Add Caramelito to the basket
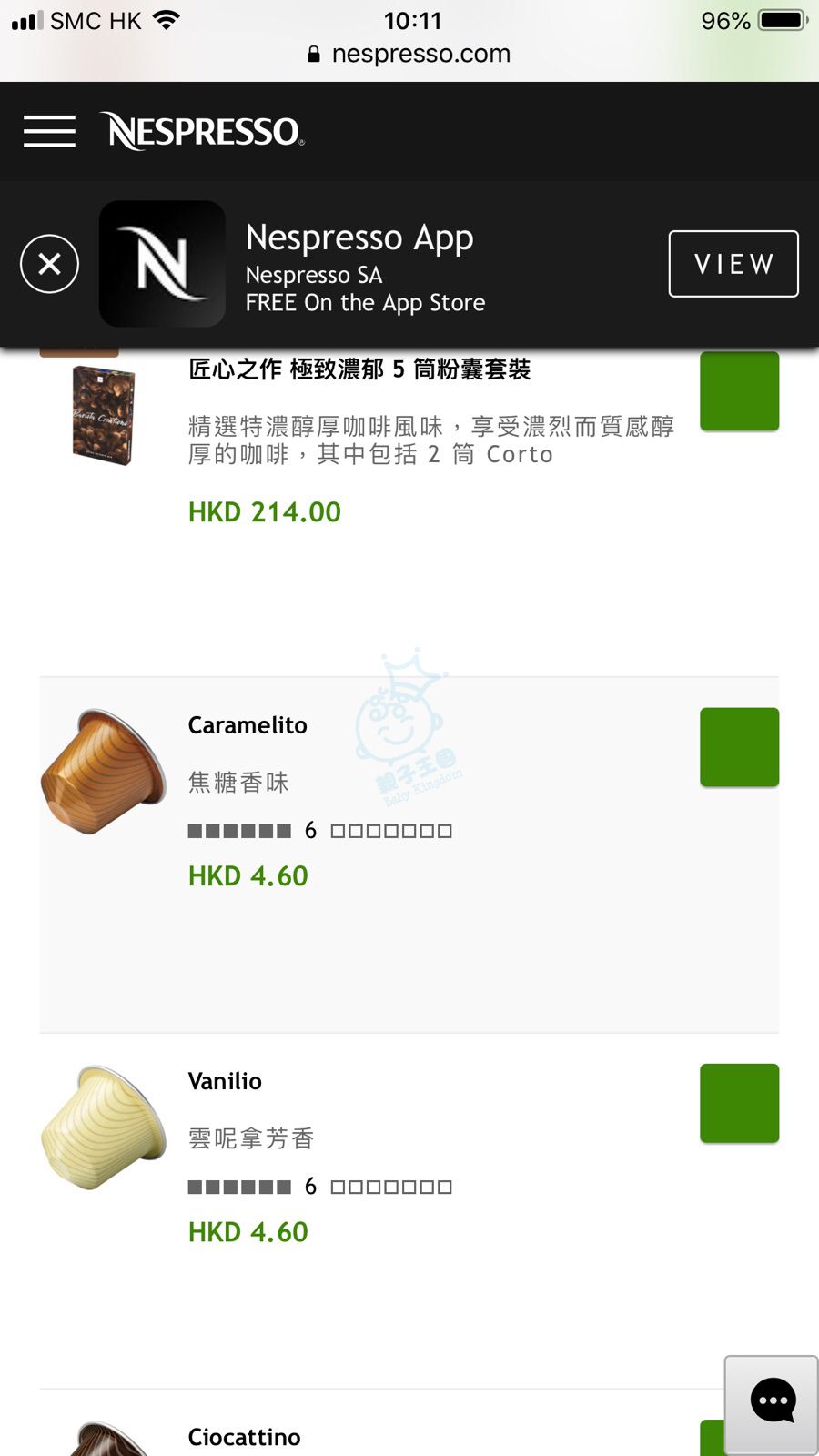 point(739,747)
